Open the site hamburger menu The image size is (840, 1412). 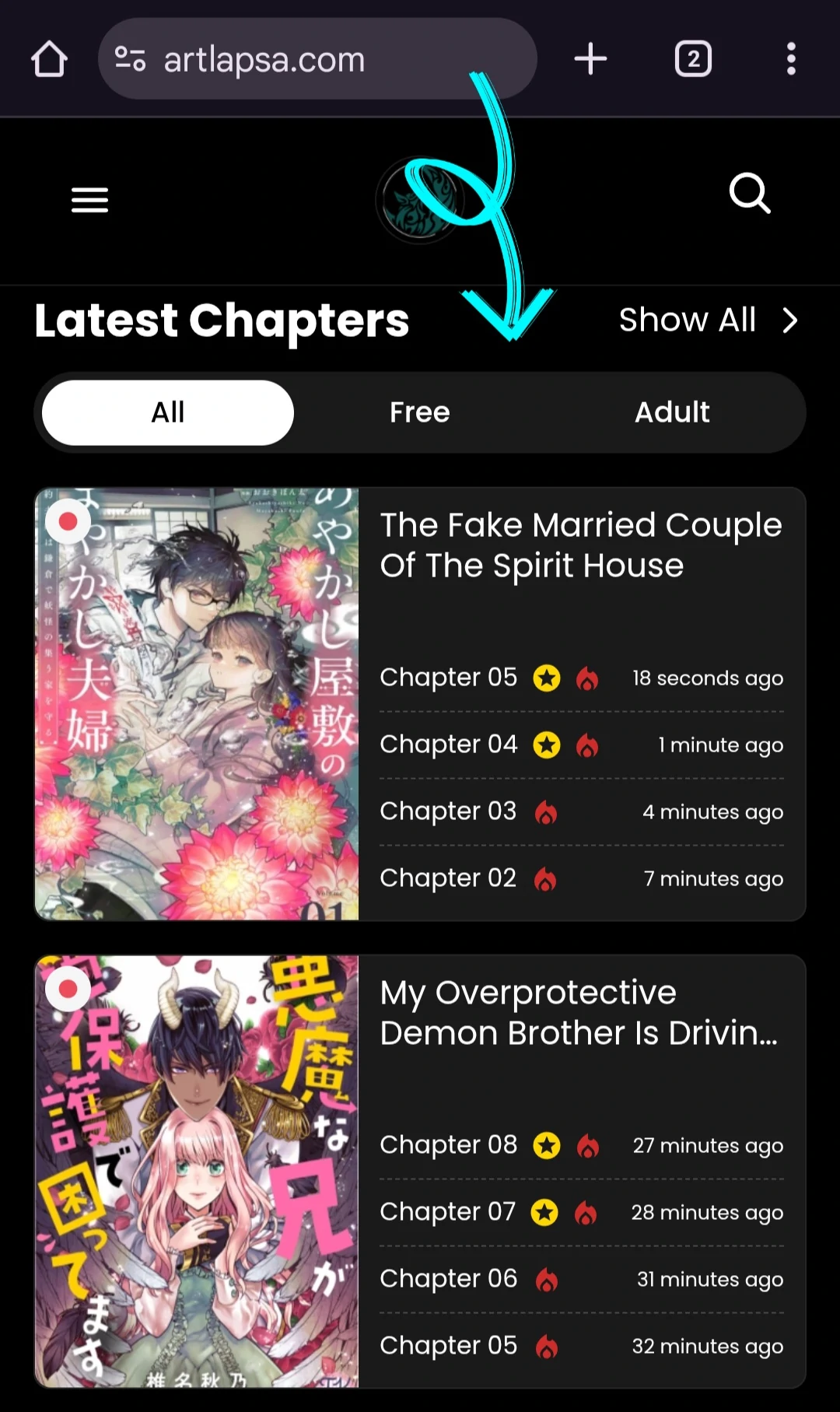click(x=89, y=200)
